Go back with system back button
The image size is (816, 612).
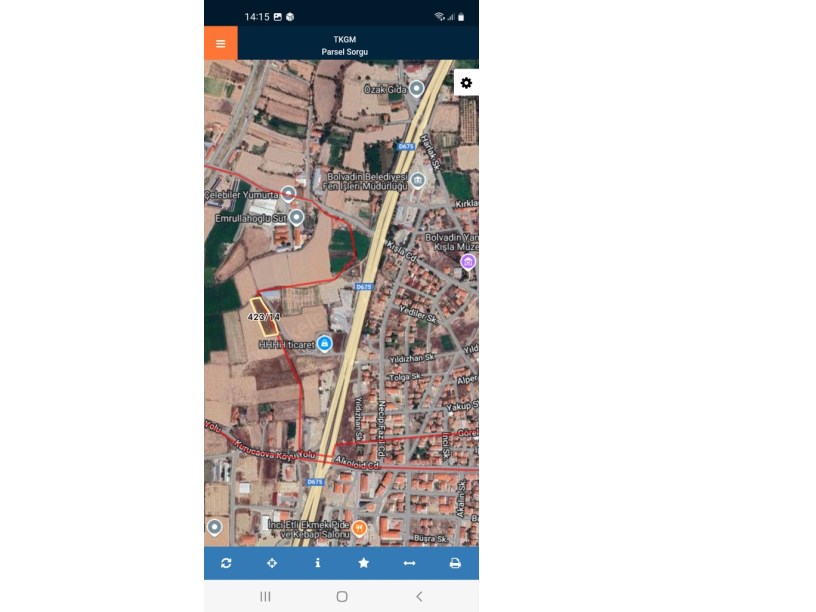[418, 596]
